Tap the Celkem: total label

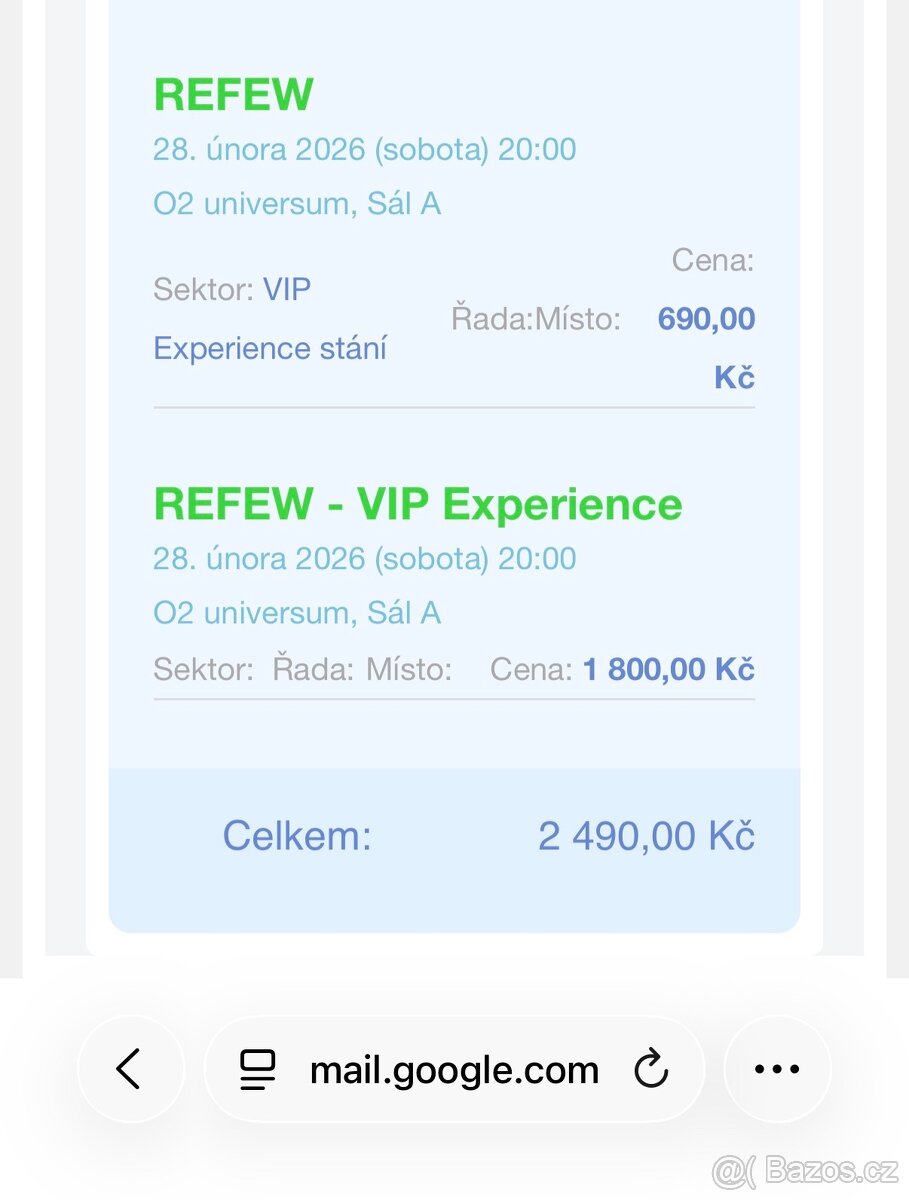point(296,834)
